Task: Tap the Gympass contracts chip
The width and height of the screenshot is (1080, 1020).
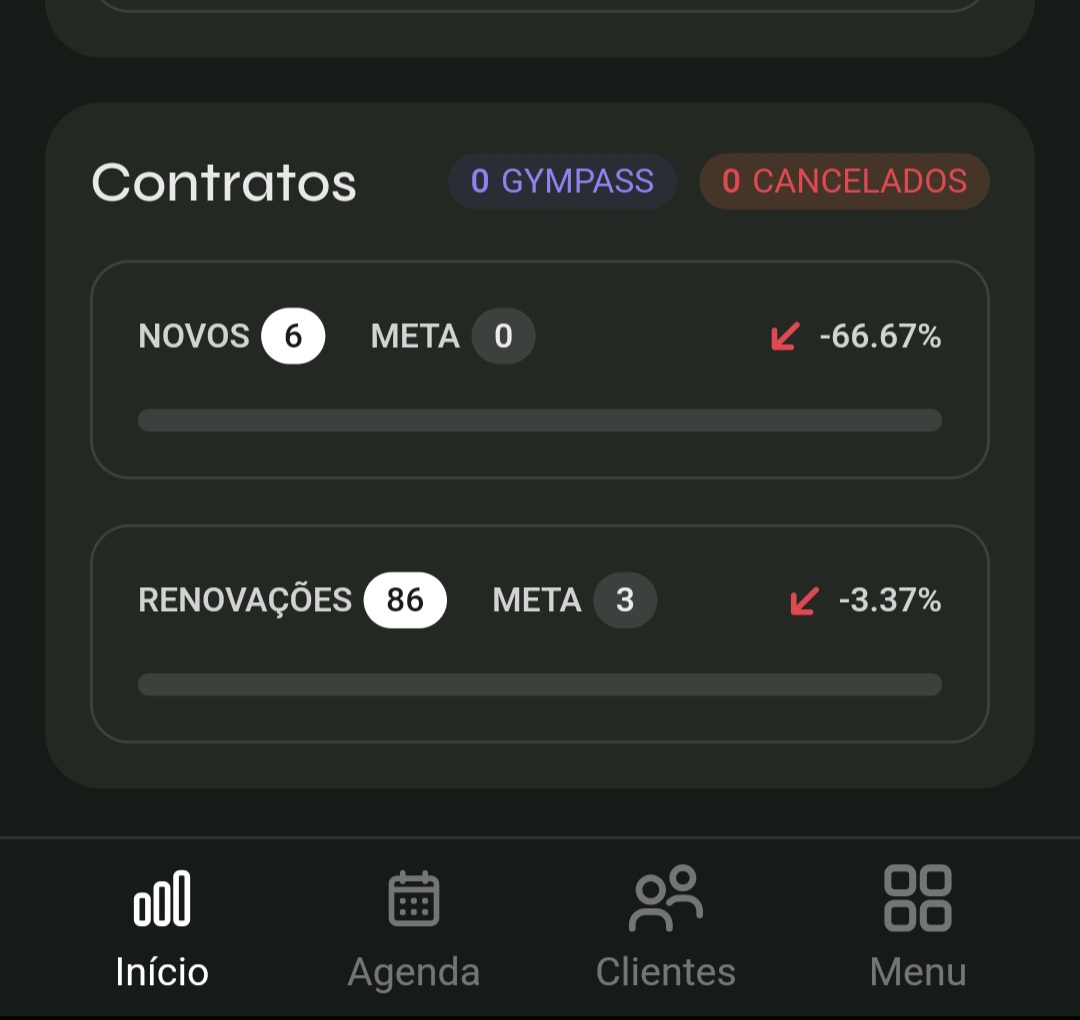Action: tap(562, 181)
